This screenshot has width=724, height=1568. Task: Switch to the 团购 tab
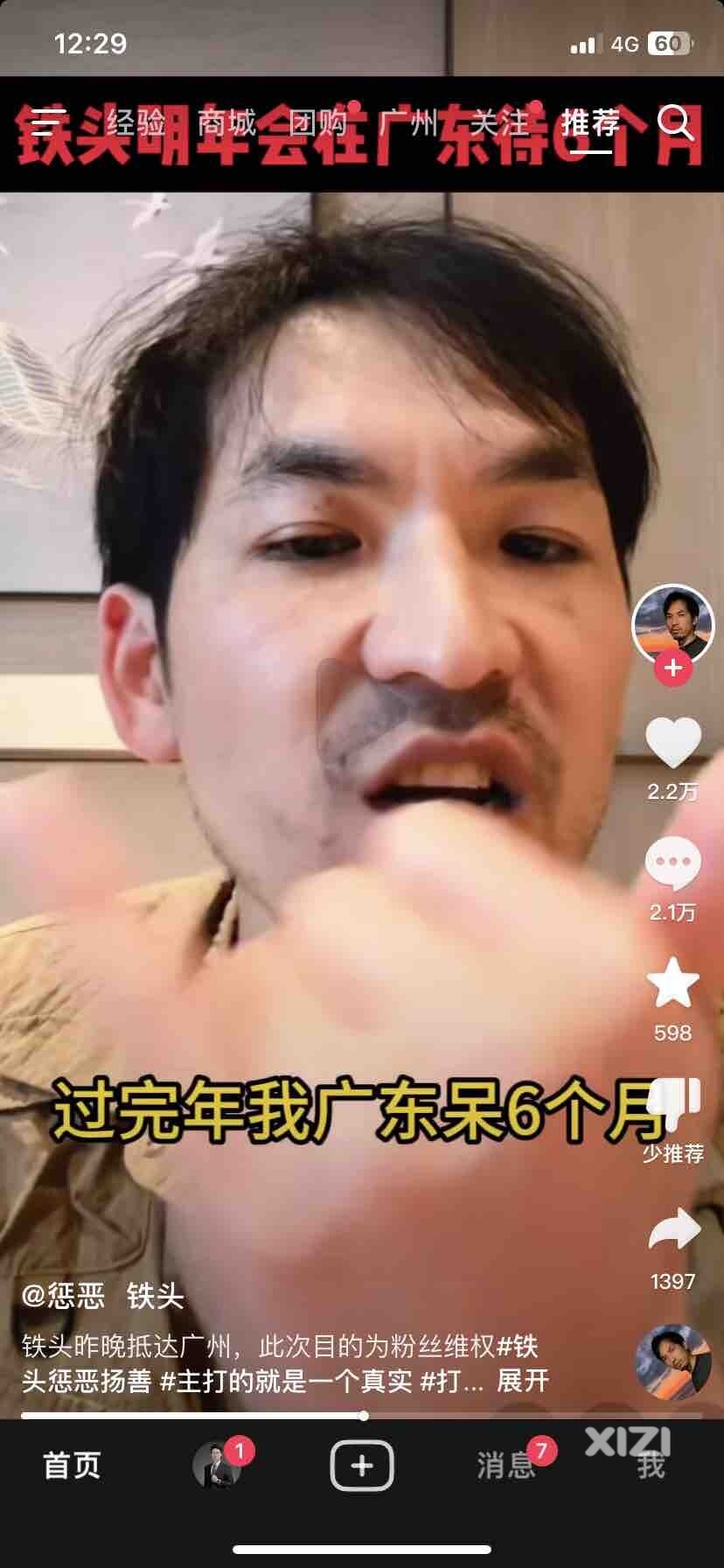coord(317,123)
